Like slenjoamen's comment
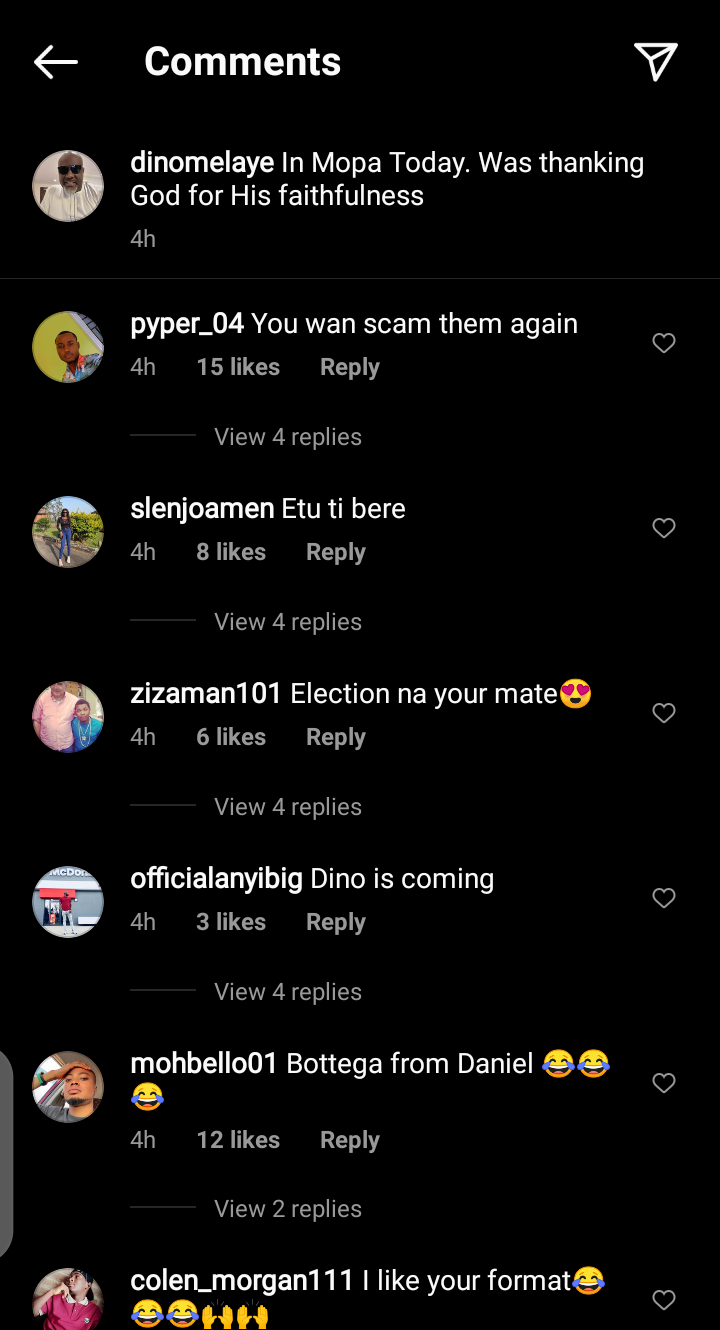The image size is (720, 1330). tap(664, 528)
